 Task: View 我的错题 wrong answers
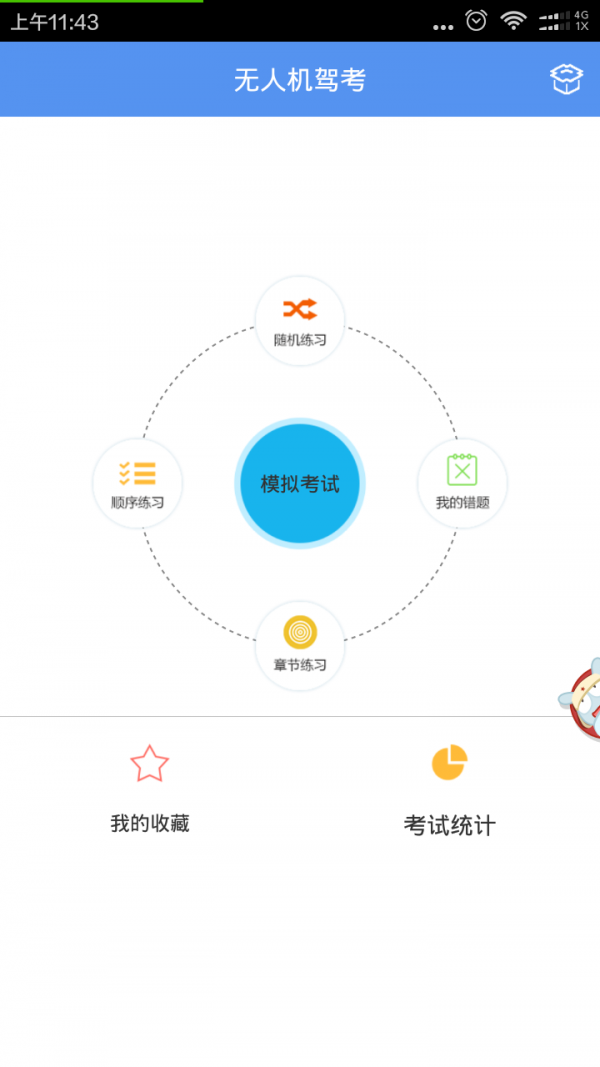pyautogui.click(x=462, y=484)
